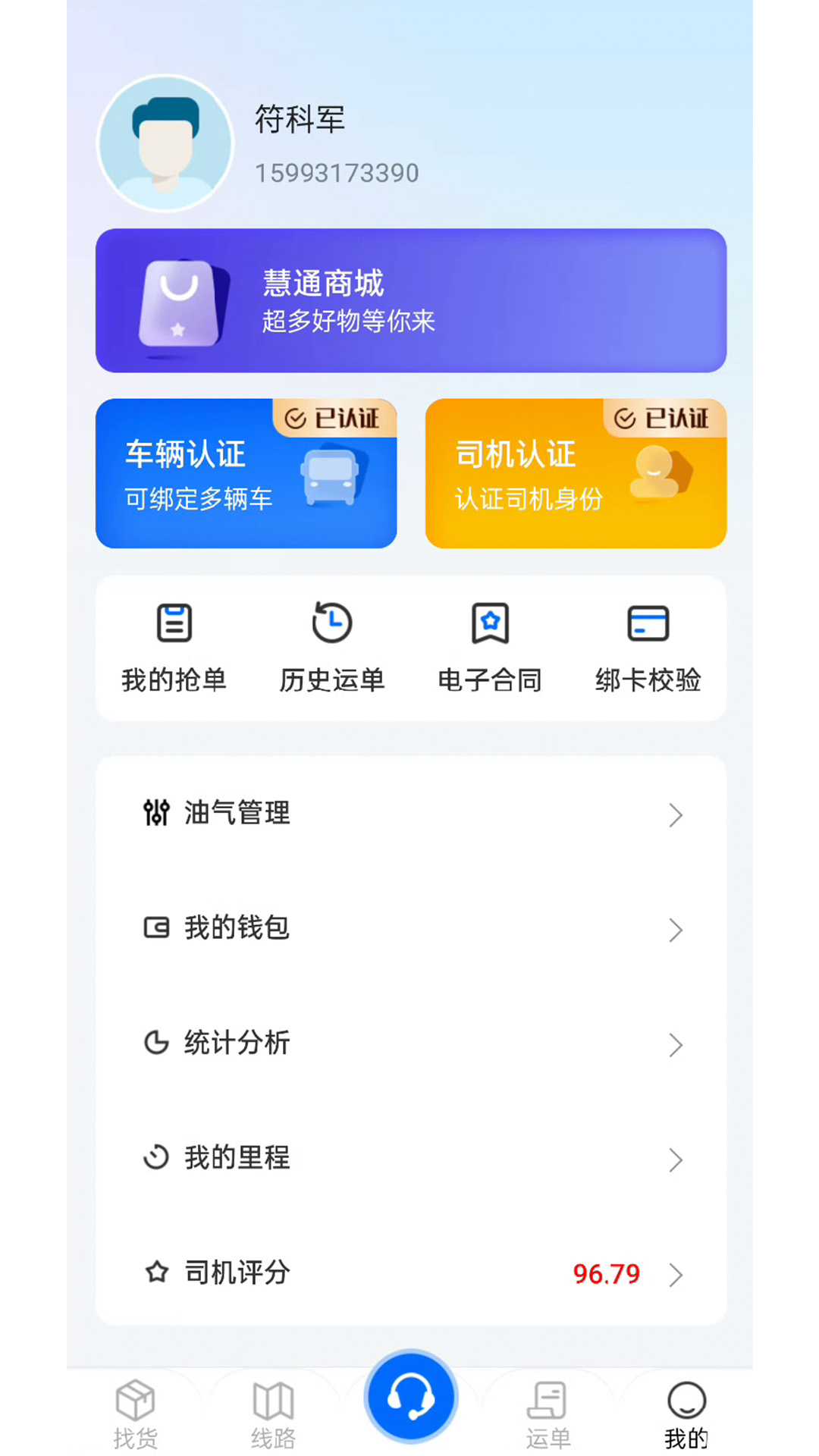Expand 我的钱包 with its chevron

coord(676,930)
